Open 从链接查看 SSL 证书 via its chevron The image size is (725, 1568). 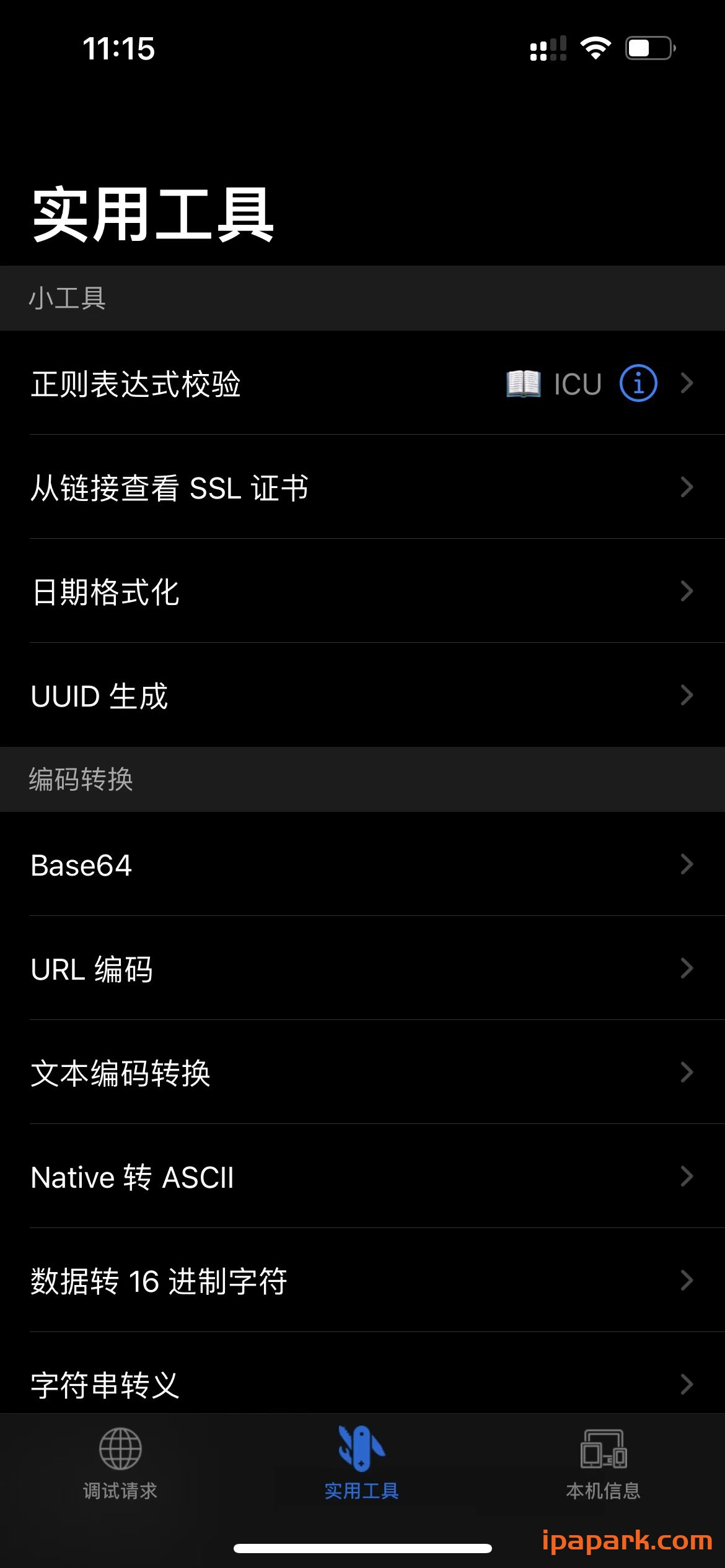[687, 487]
